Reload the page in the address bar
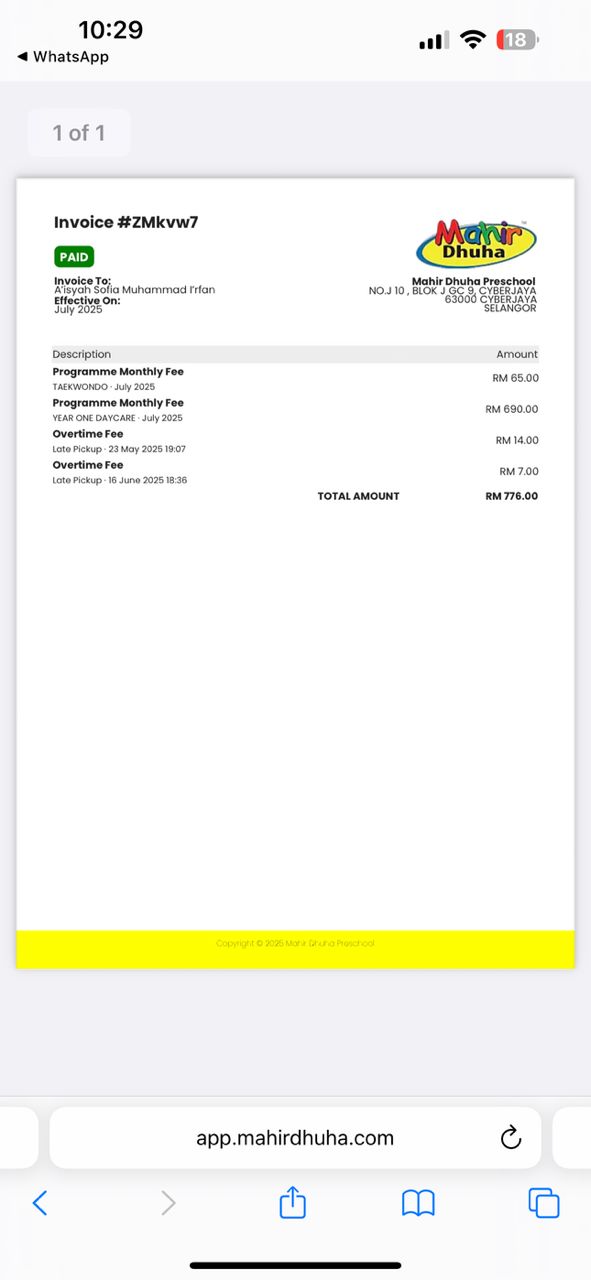This screenshot has height=1280, width=591. pos(510,1138)
